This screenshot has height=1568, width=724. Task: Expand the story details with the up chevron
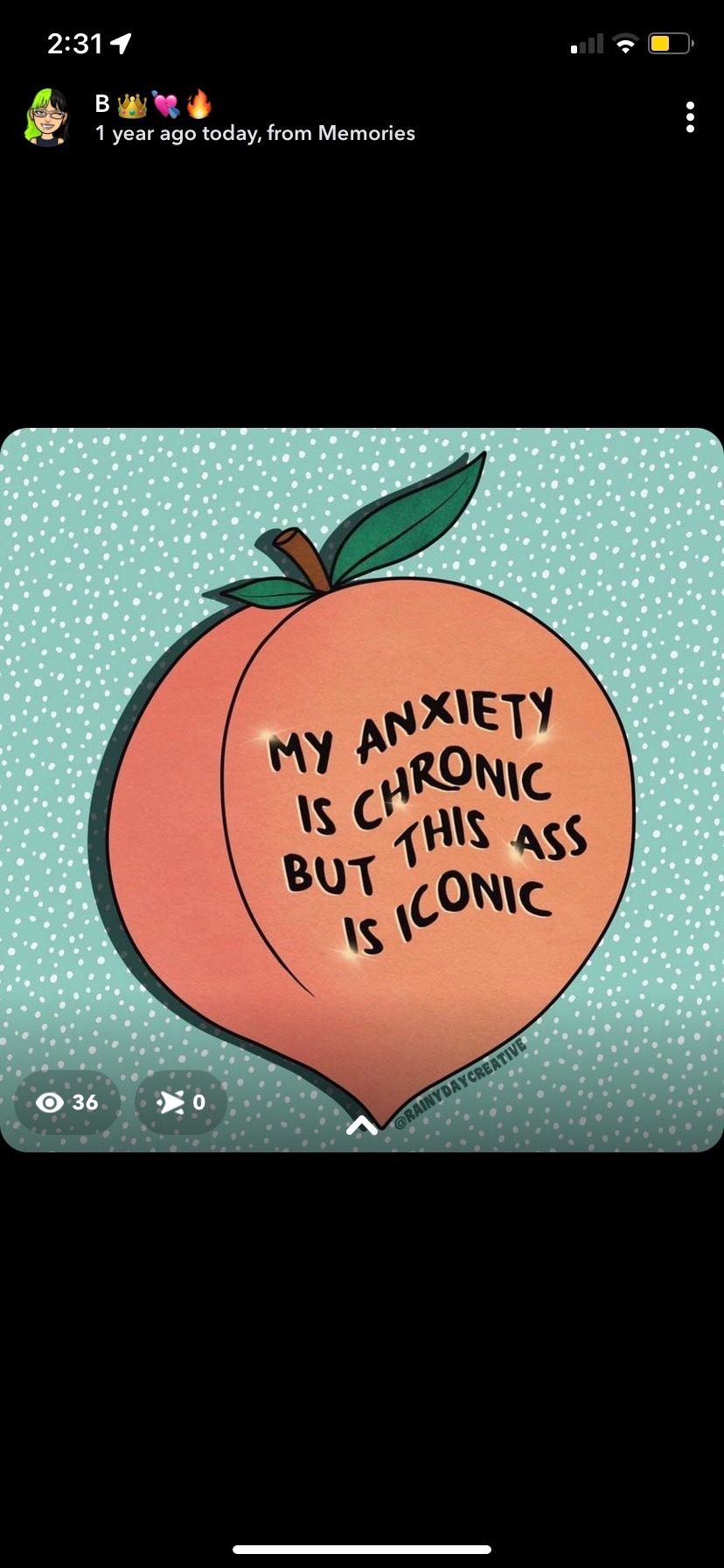(x=362, y=1125)
